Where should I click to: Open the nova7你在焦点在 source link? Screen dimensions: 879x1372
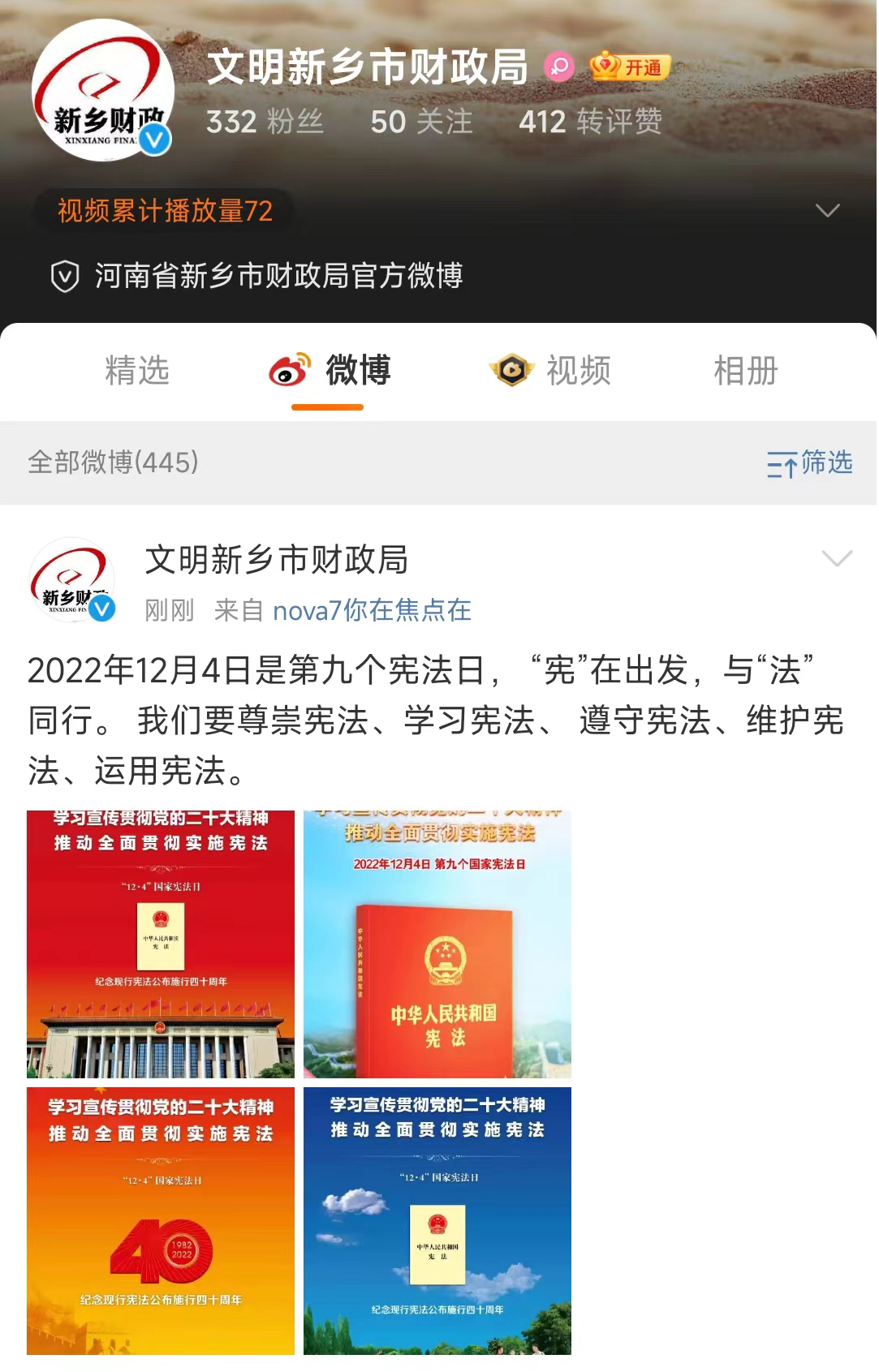[x=372, y=610]
